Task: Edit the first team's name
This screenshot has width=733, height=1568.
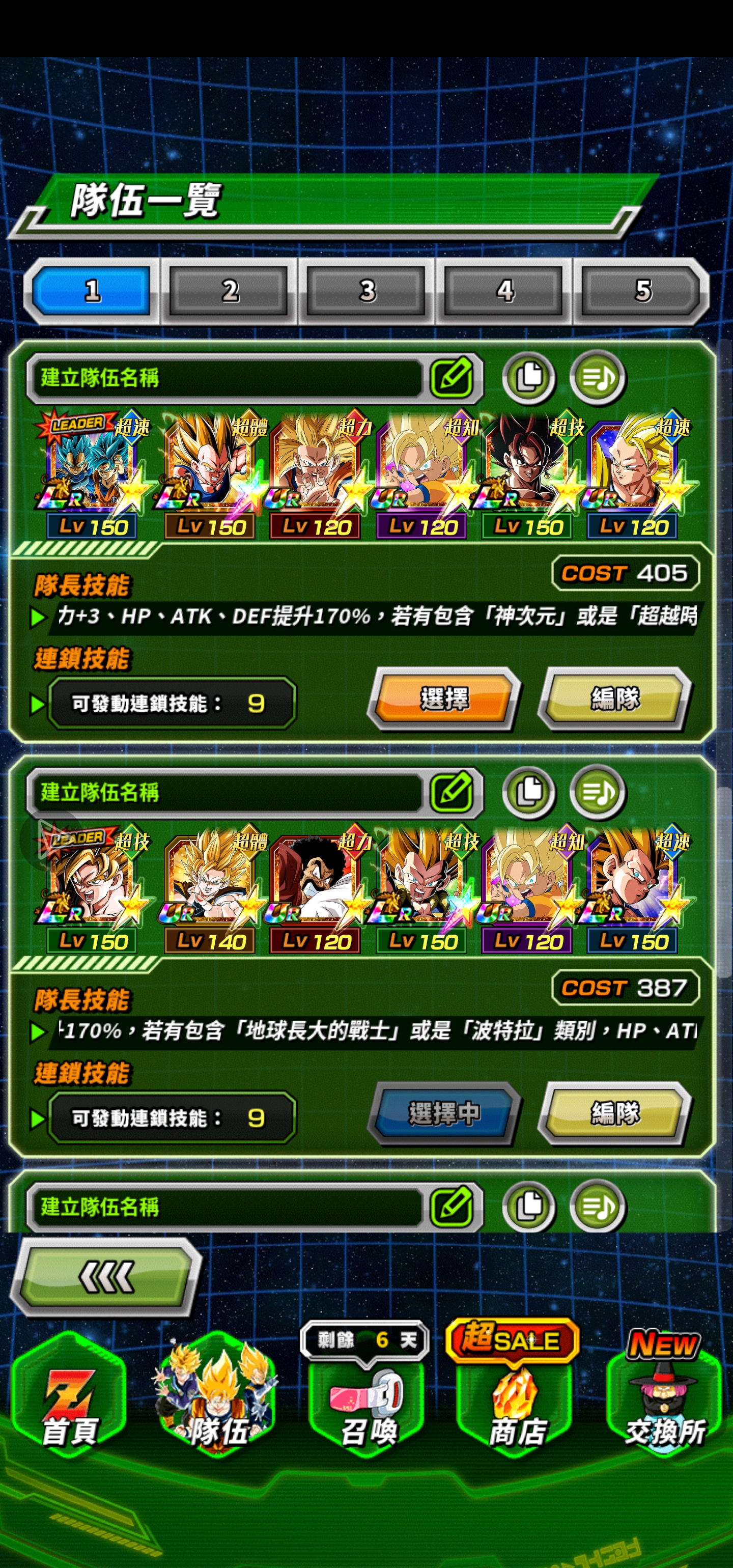Action: coord(452,377)
